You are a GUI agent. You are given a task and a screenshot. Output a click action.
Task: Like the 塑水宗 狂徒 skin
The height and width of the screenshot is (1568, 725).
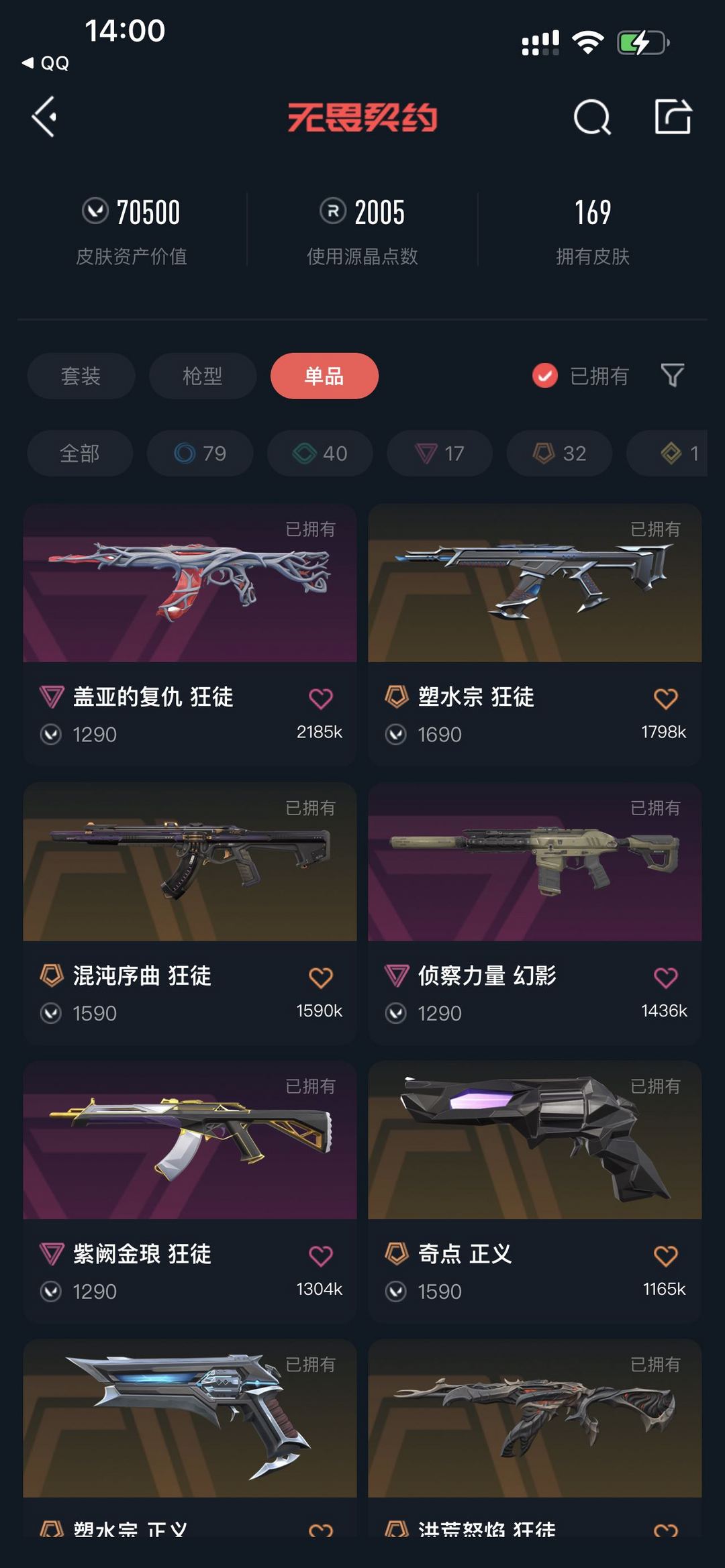(666, 698)
